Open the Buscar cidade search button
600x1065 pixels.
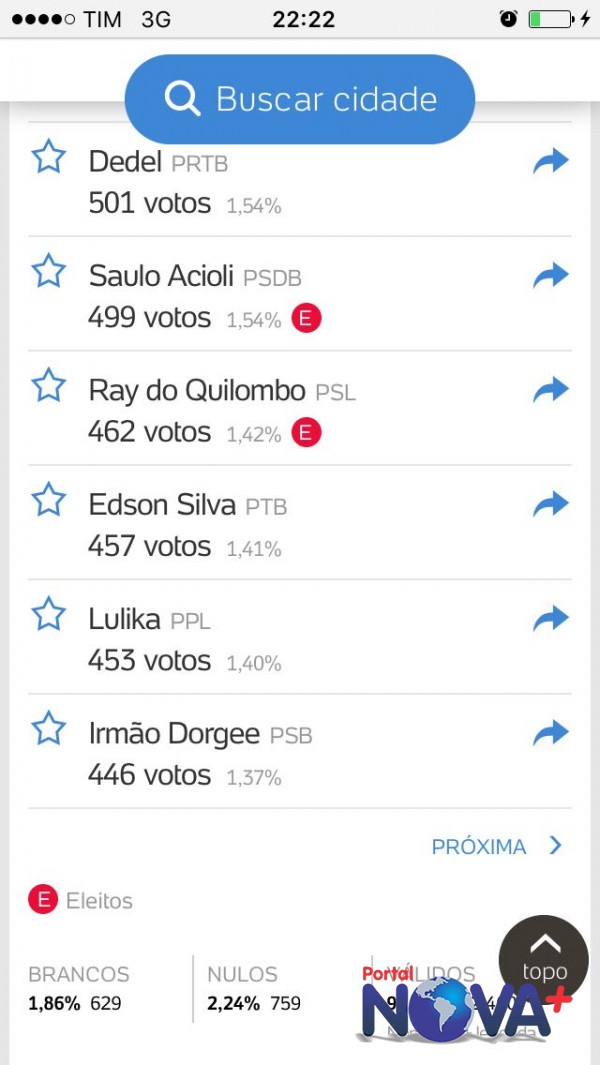coord(300,99)
